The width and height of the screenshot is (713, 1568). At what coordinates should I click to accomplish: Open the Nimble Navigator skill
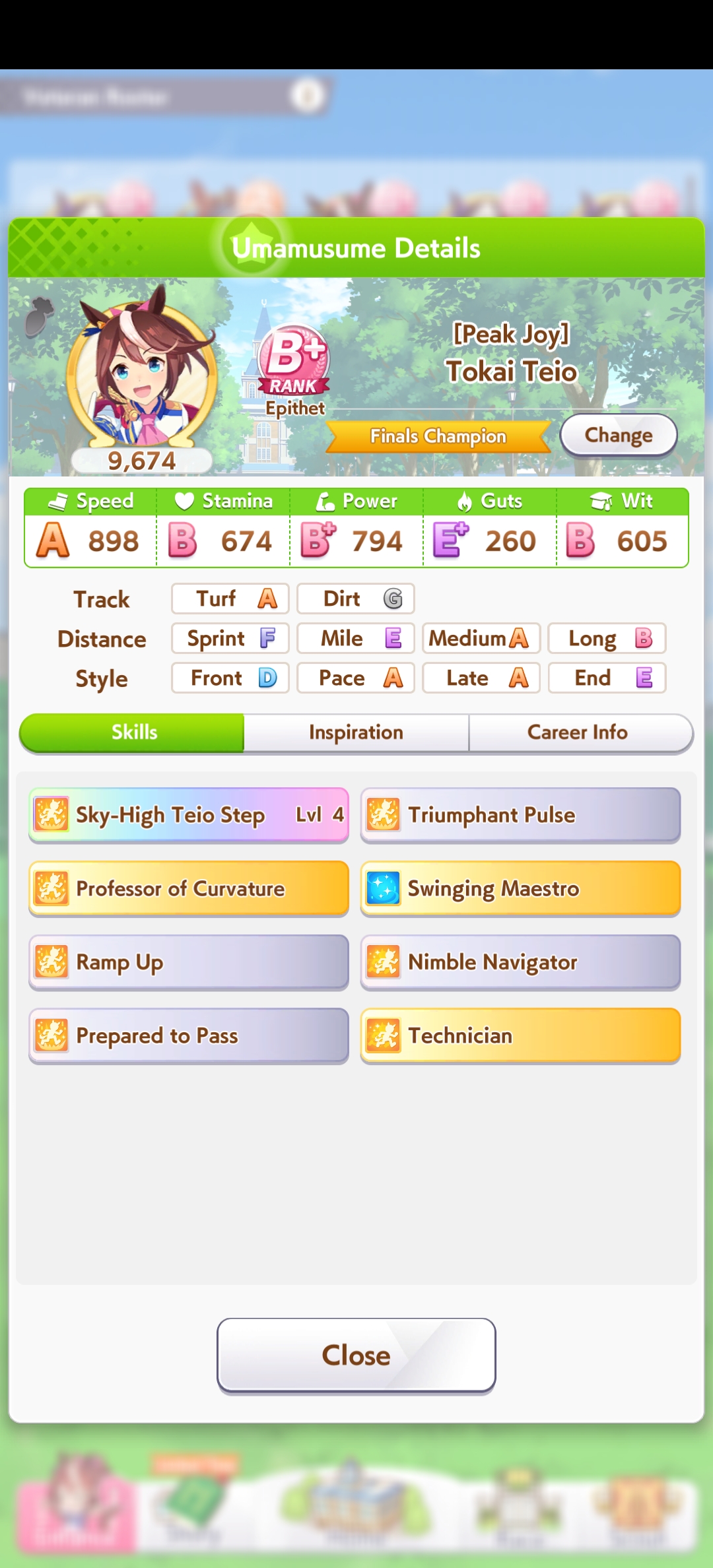520,962
